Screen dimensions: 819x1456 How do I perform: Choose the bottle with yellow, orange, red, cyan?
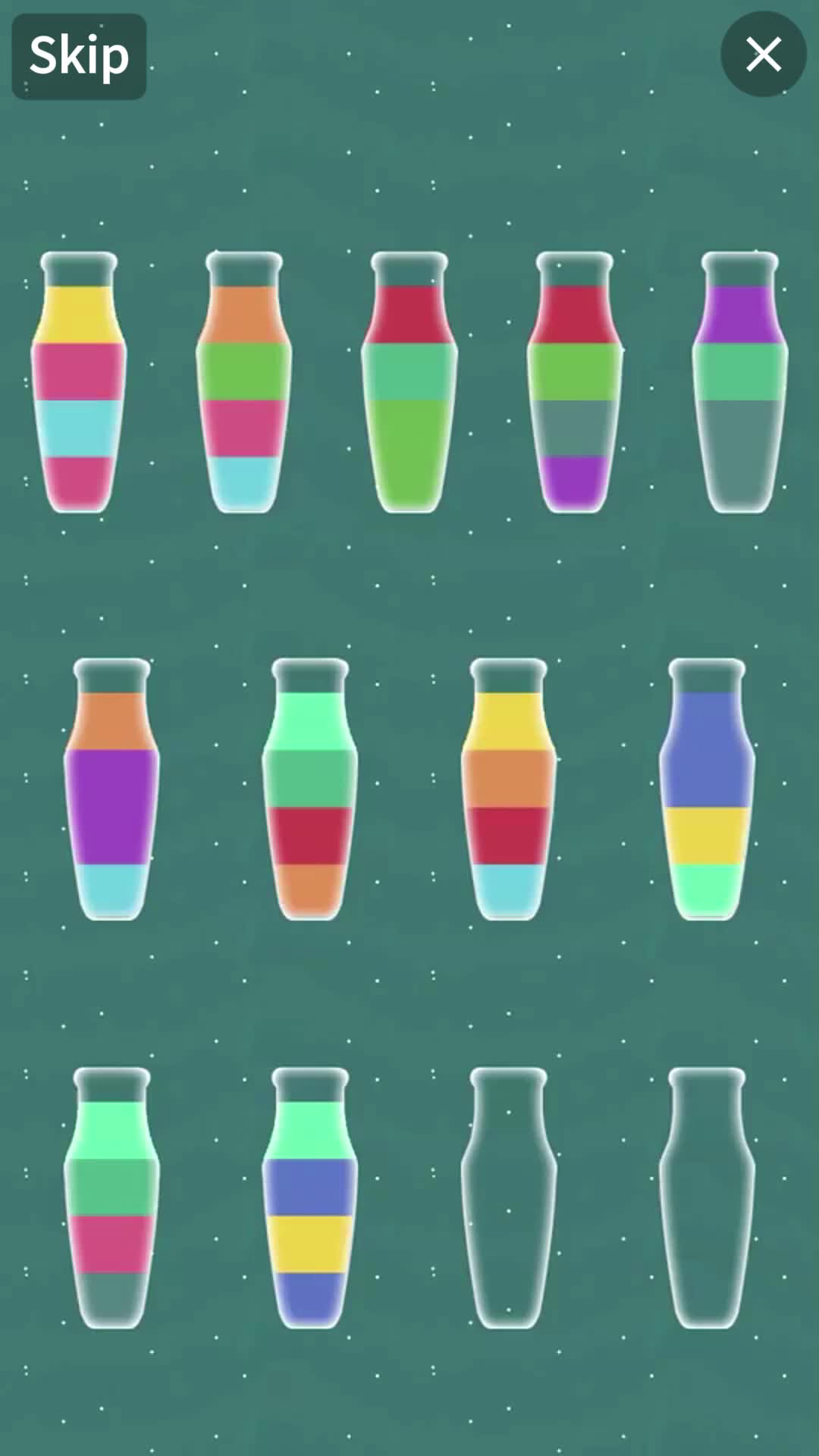click(x=509, y=789)
